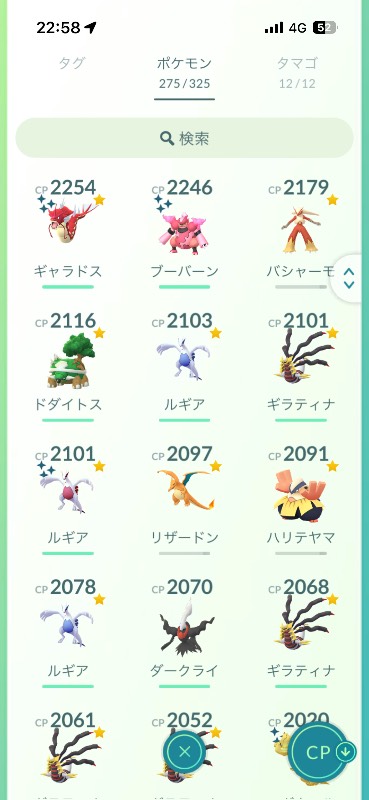Open ギラティナ with CP 2101
The width and height of the screenshot is (369, 800).
(301, 366)
